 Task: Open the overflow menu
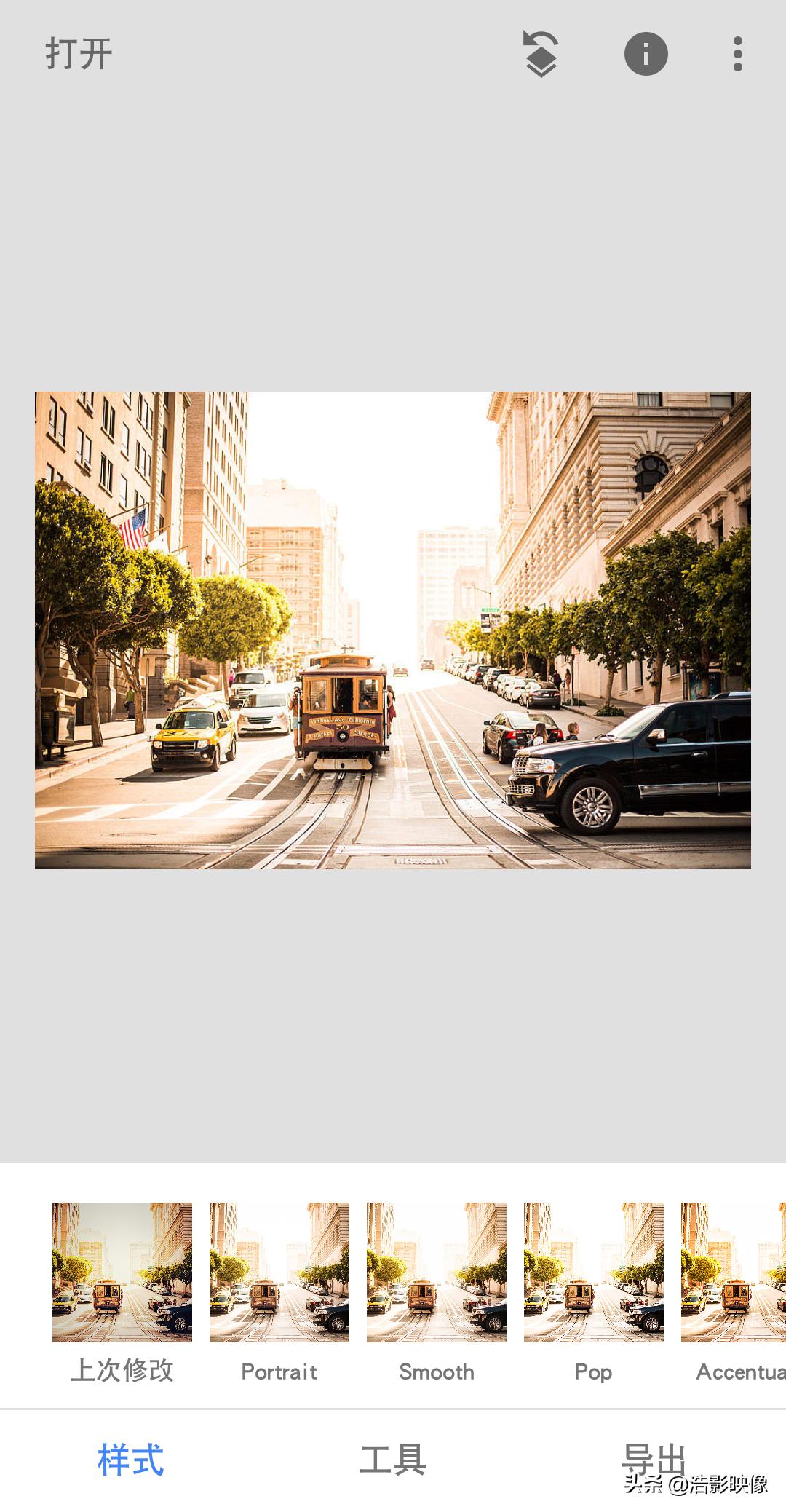pyautogui.click(x=737, y=54)
